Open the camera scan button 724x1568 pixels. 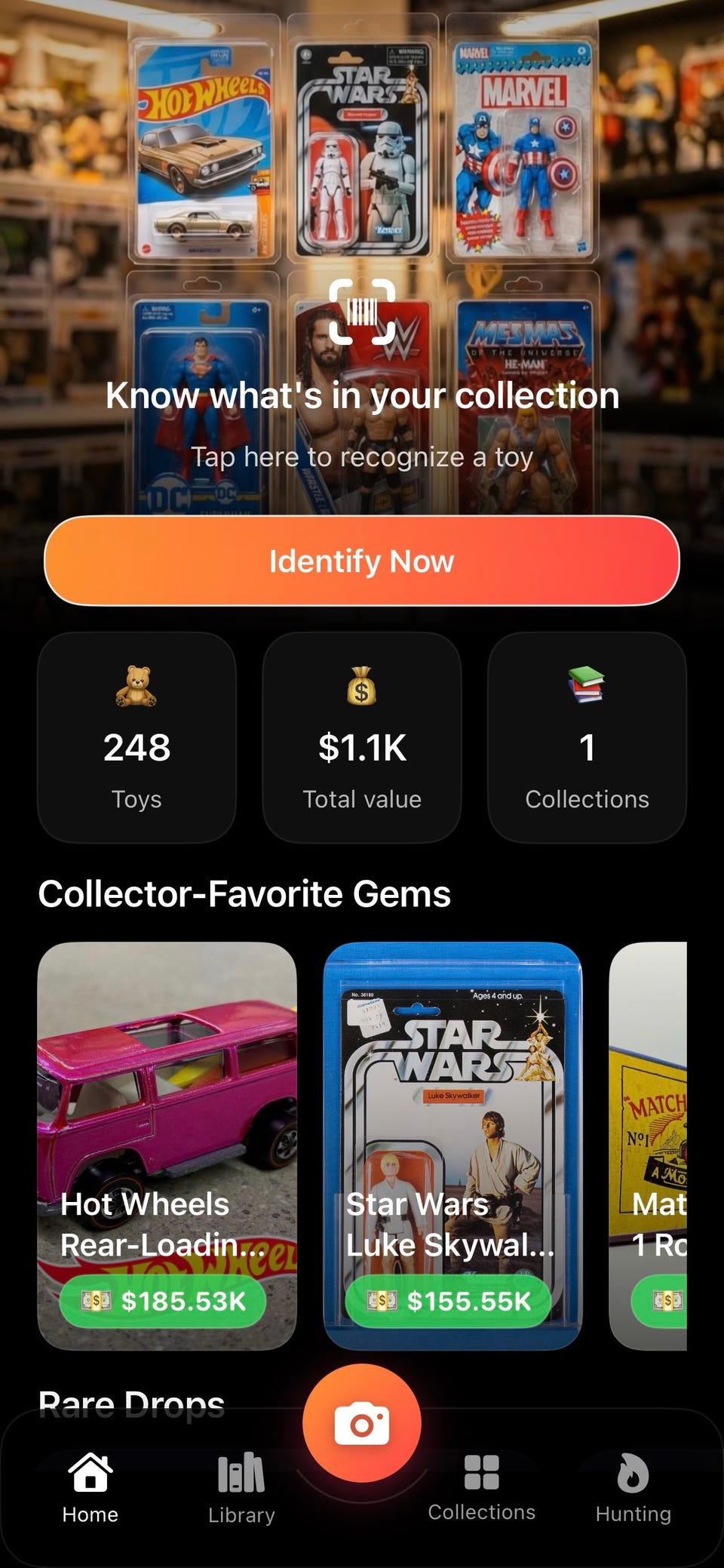(x=362, y=1423)
